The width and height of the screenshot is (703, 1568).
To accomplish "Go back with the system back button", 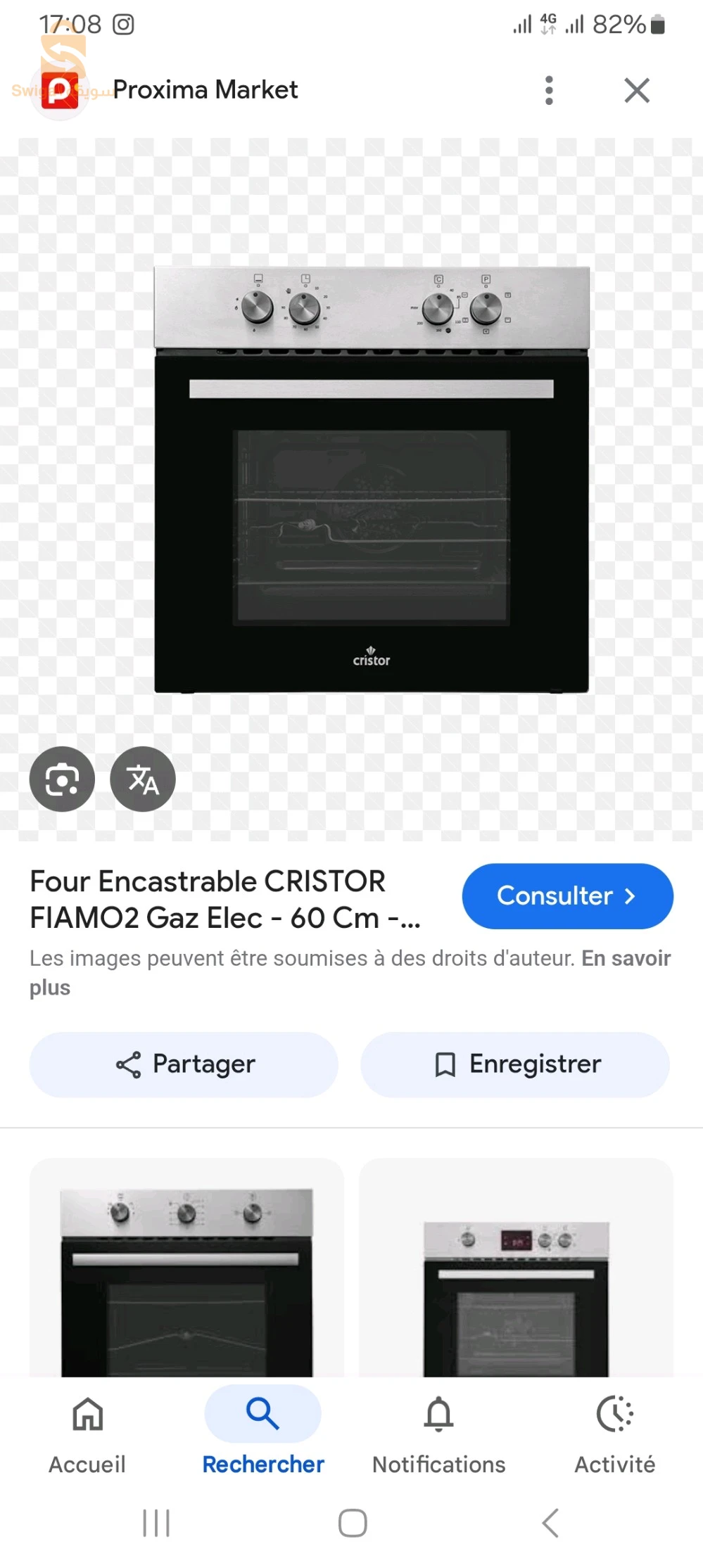I will point(550,1523).
